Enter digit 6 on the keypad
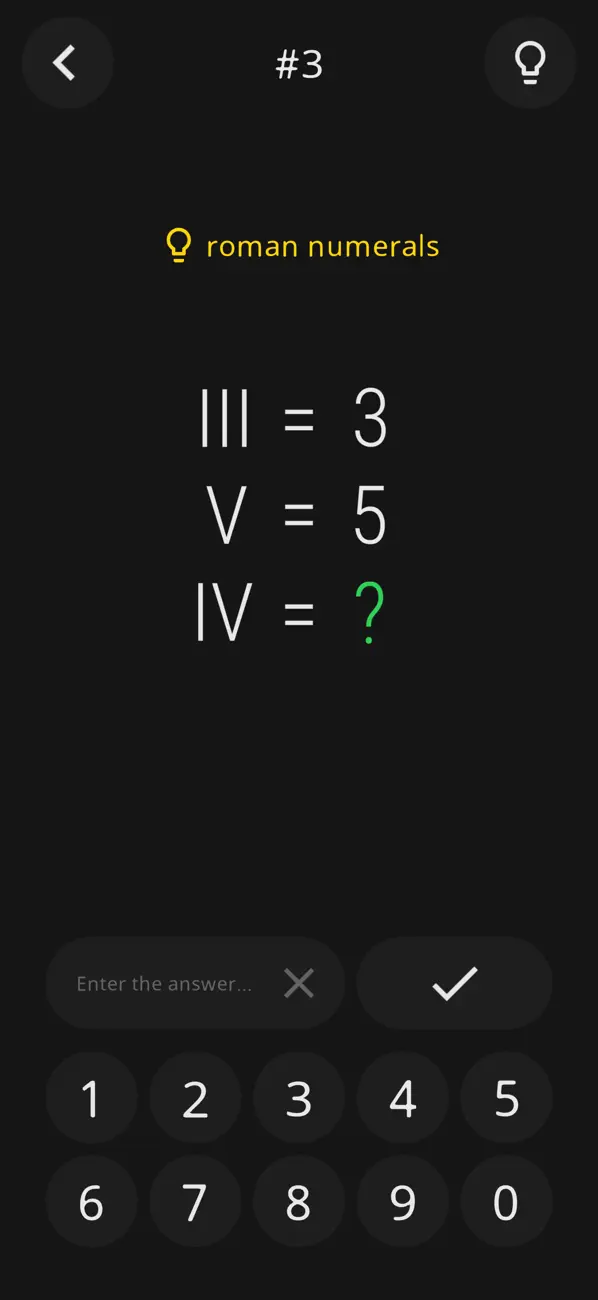 coord(91,1202)
